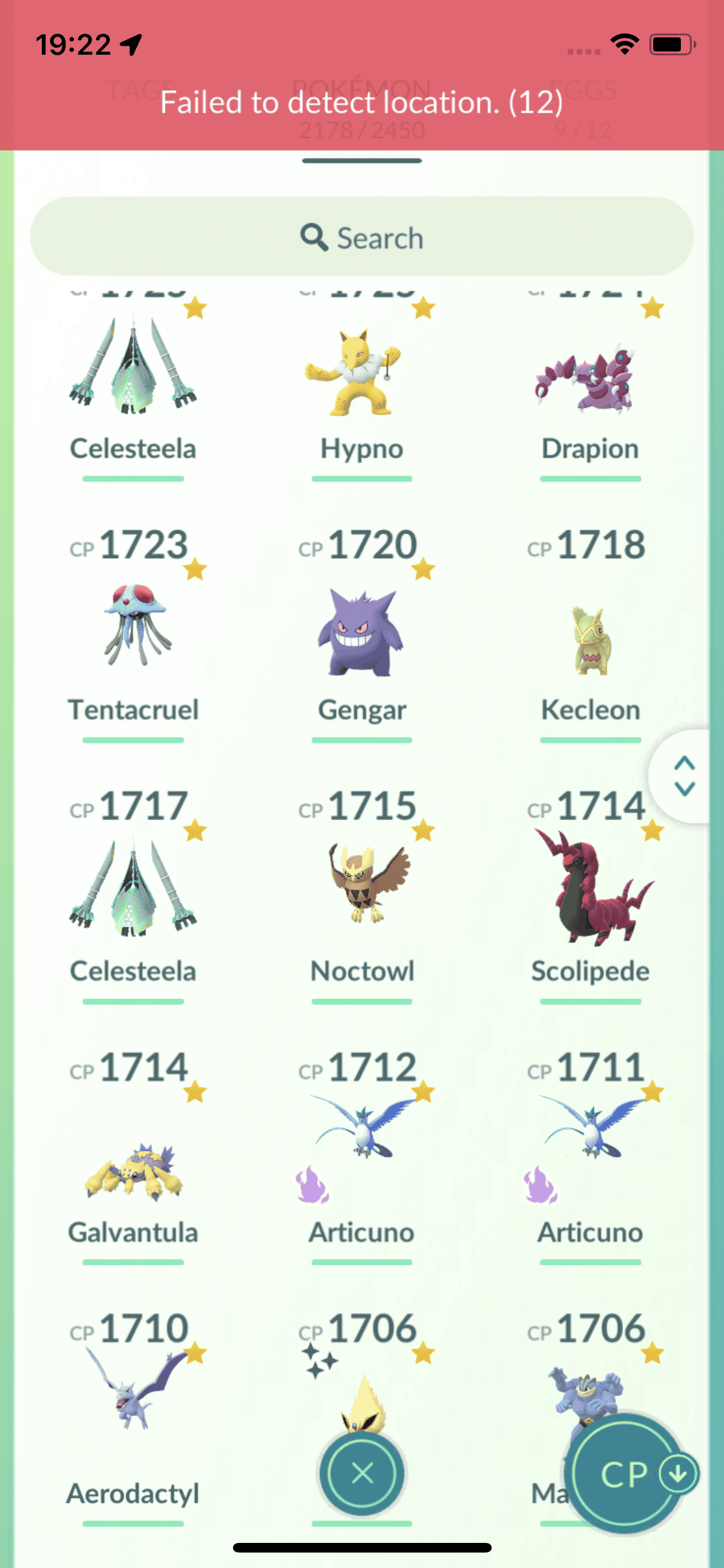Tap the fast scroll up-down arrows handle
The image size is (724, 1568).
click(683, 776)
